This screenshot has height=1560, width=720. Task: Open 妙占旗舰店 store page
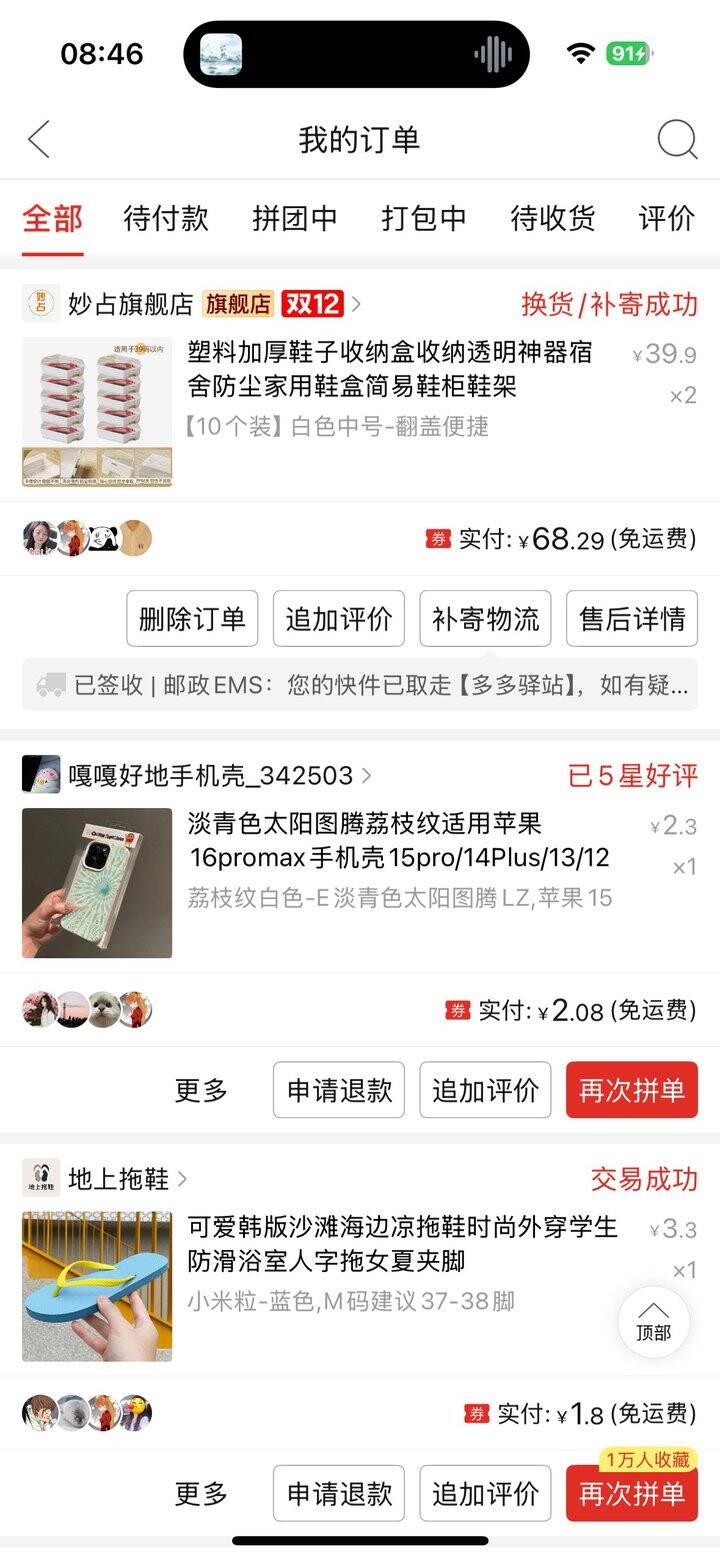pyautogui.click(x=130, y=303)
